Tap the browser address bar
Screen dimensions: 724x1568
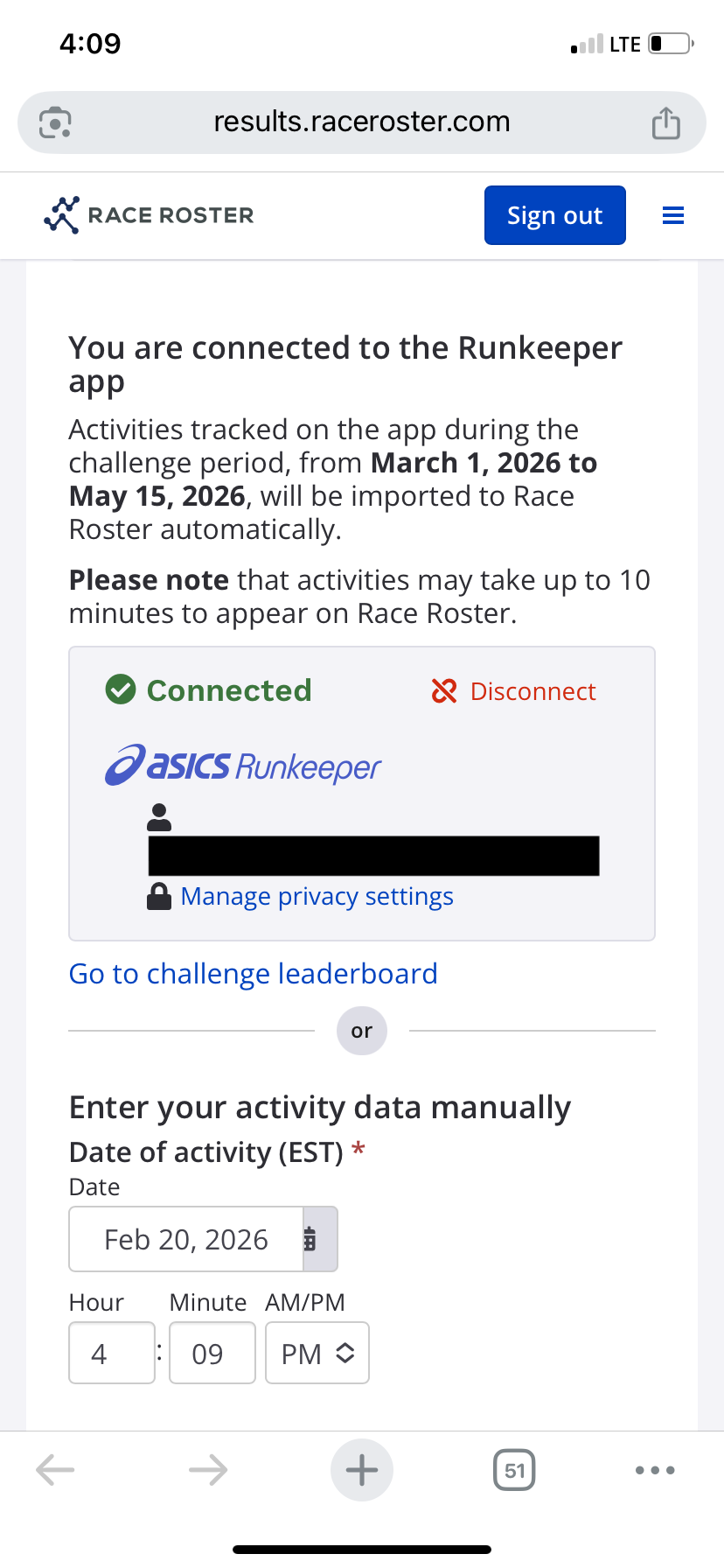tap(362, 122)
